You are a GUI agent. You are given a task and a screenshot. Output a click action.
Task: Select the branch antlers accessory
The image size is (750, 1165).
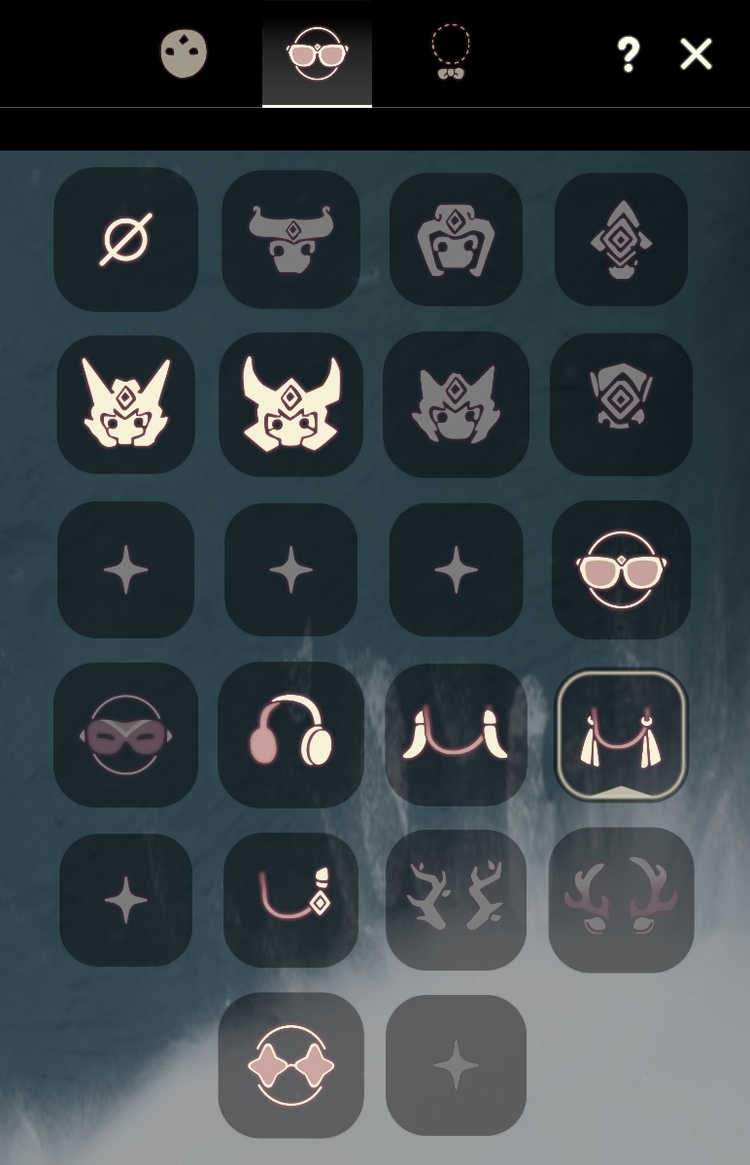(456, 900)
